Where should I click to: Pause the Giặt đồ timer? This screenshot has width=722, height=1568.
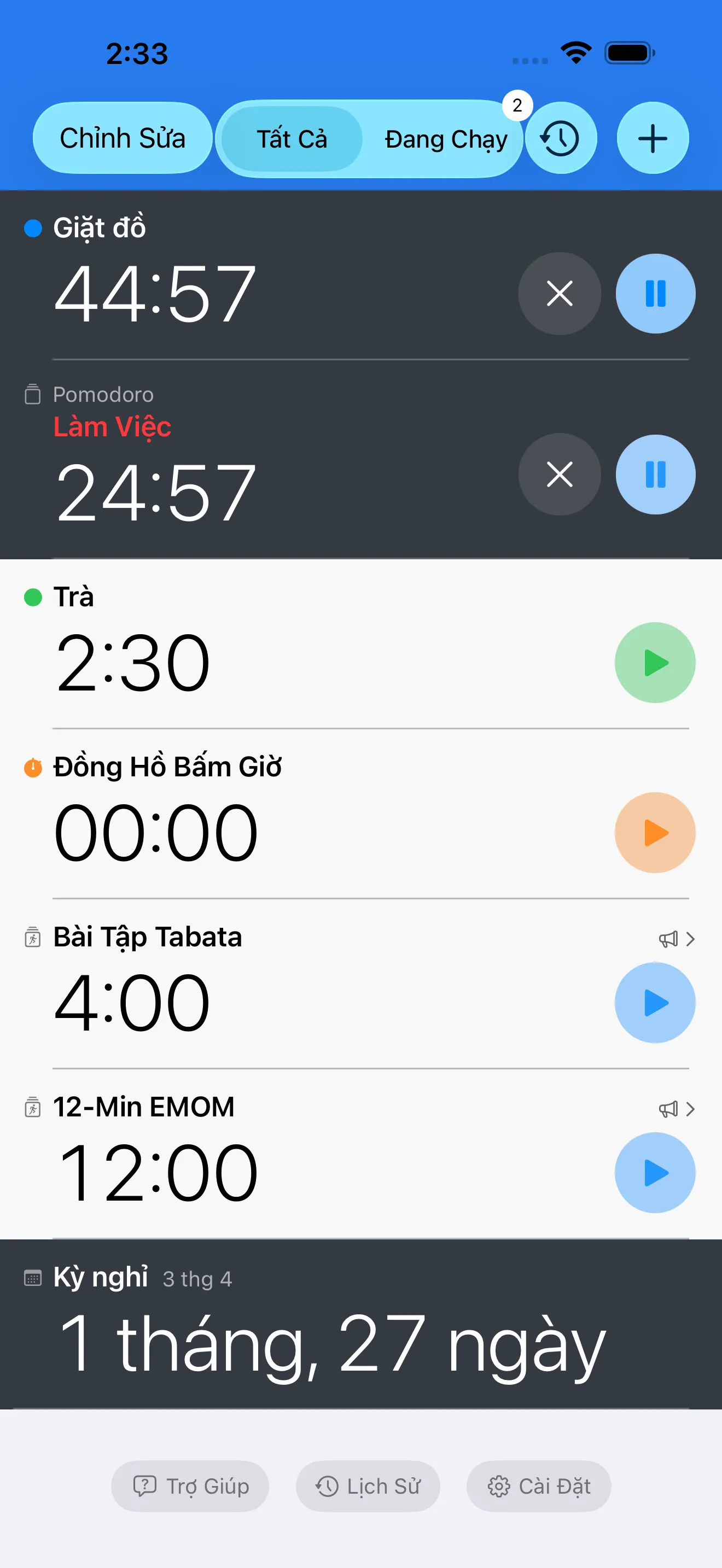655,294
